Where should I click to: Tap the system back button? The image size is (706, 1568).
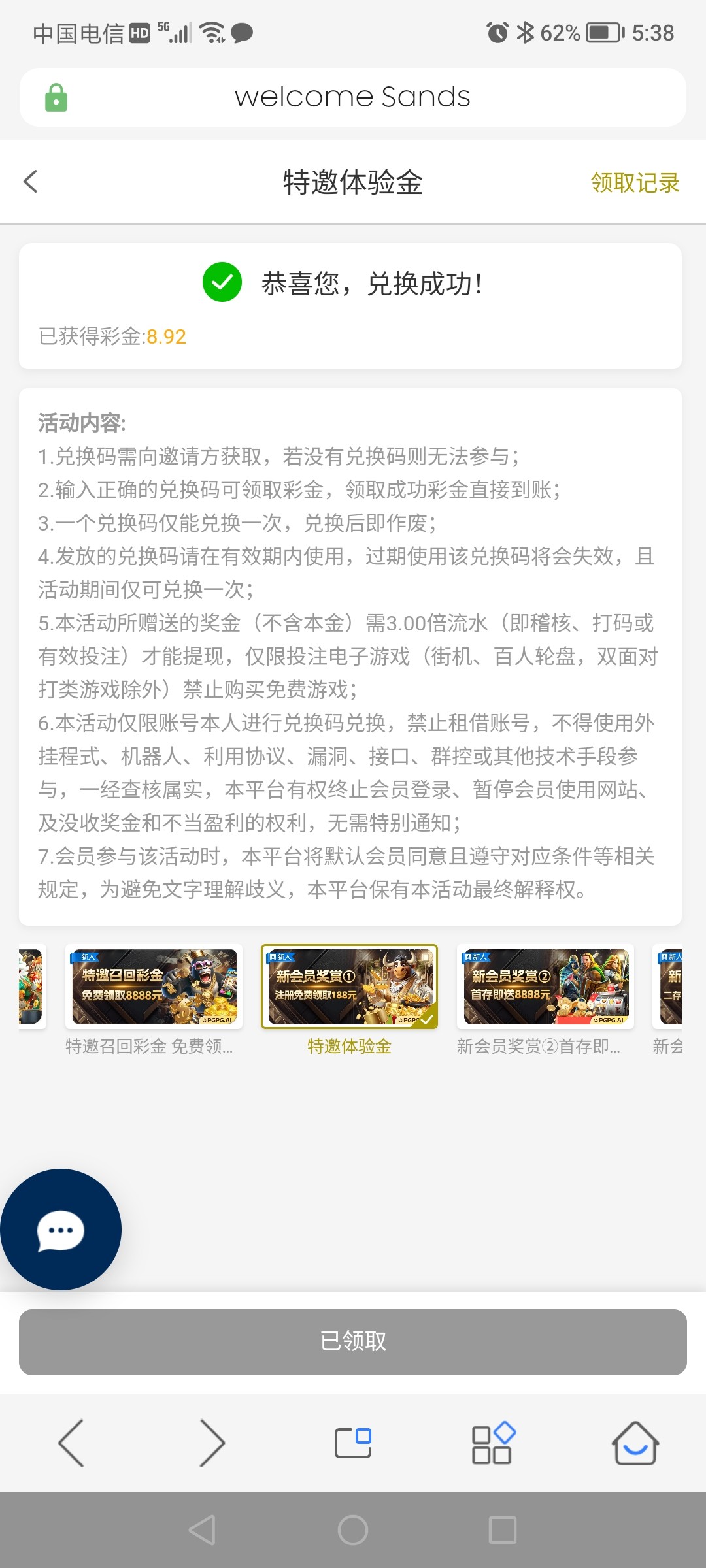pos(202,1530)
